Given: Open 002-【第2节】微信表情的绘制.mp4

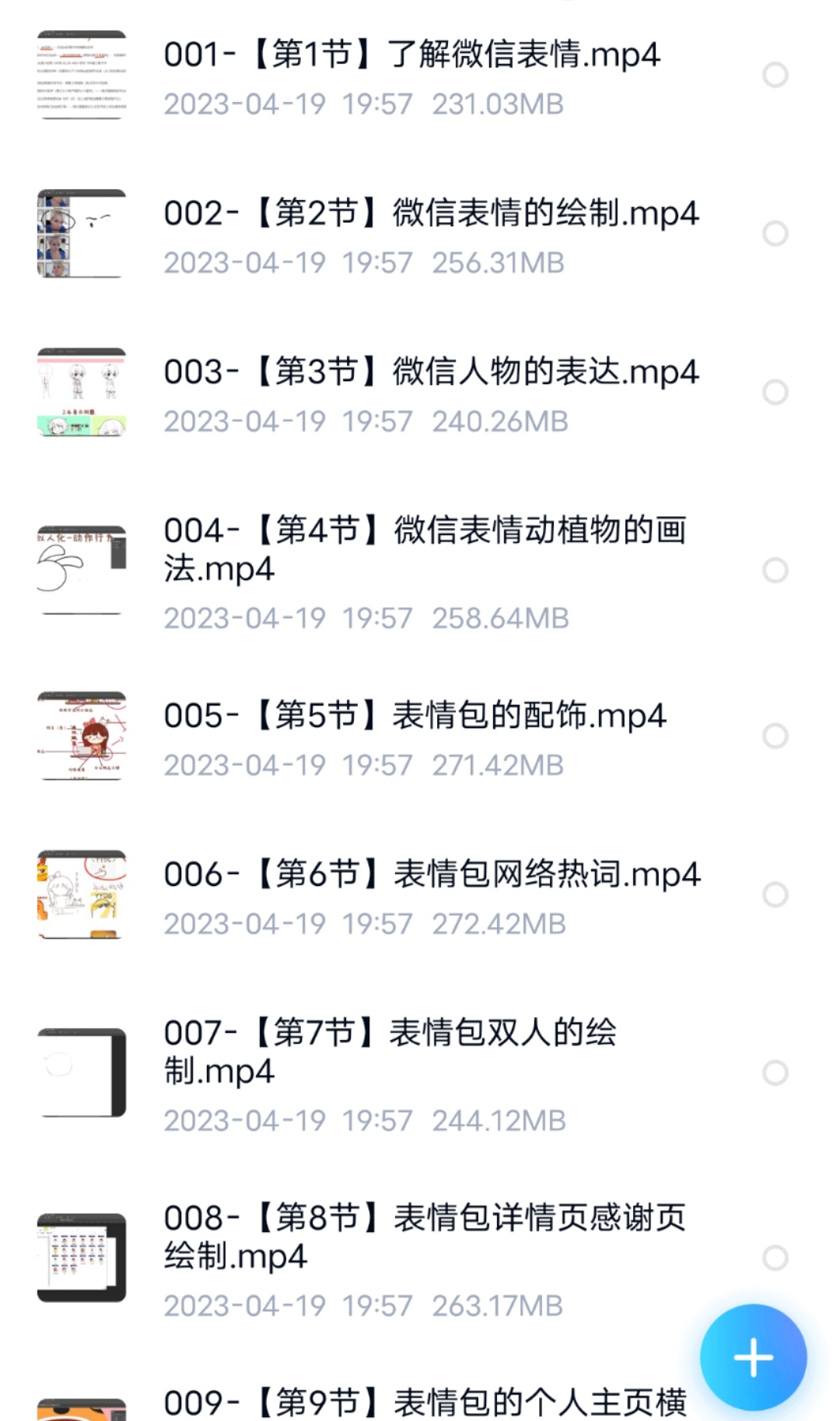Looking at the screenshot, I should click(x=432, y=214).
